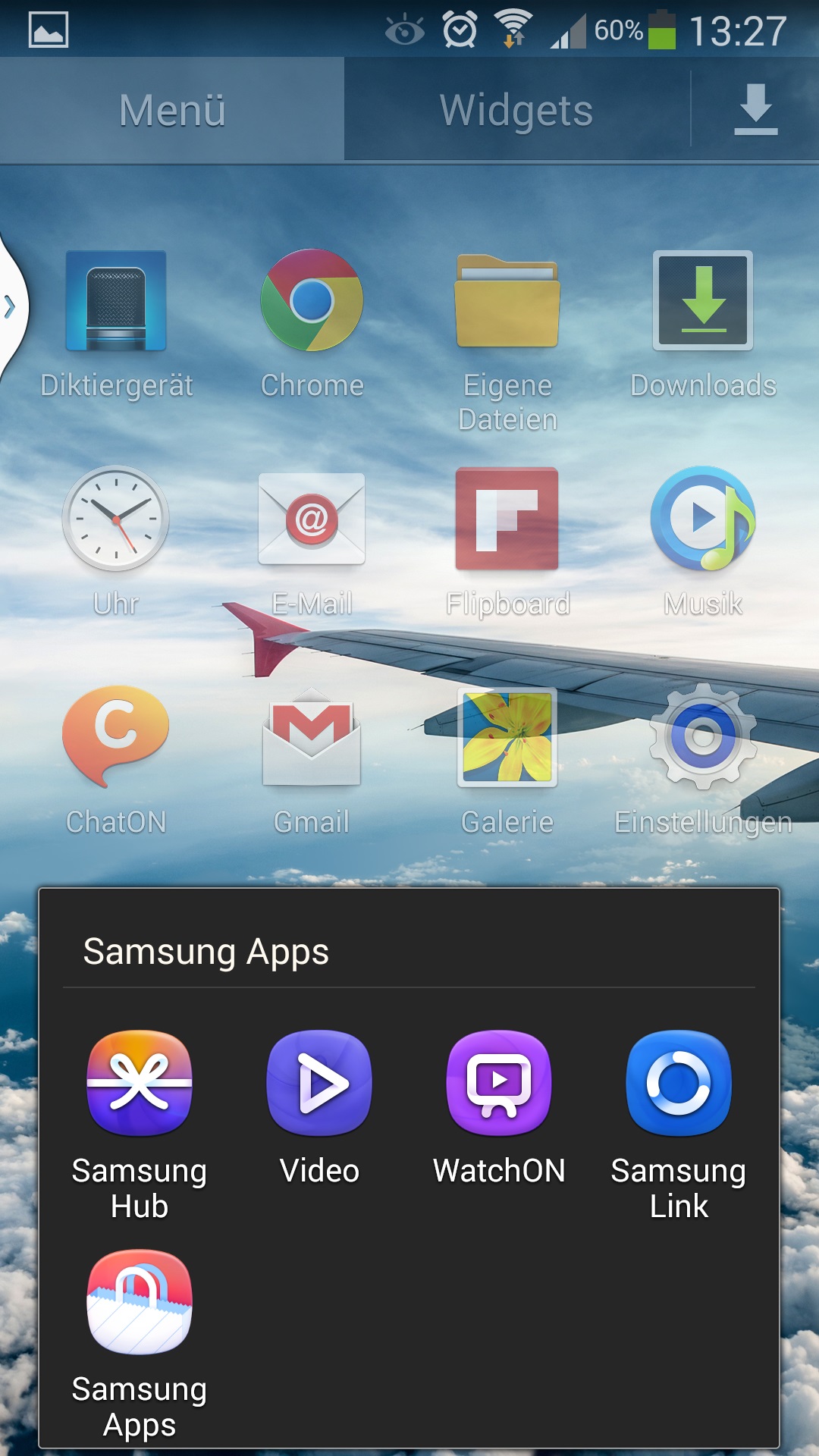819x1456 pixels.
Task: Open Einstellungen settings
Action: click(x=703, y=737)
